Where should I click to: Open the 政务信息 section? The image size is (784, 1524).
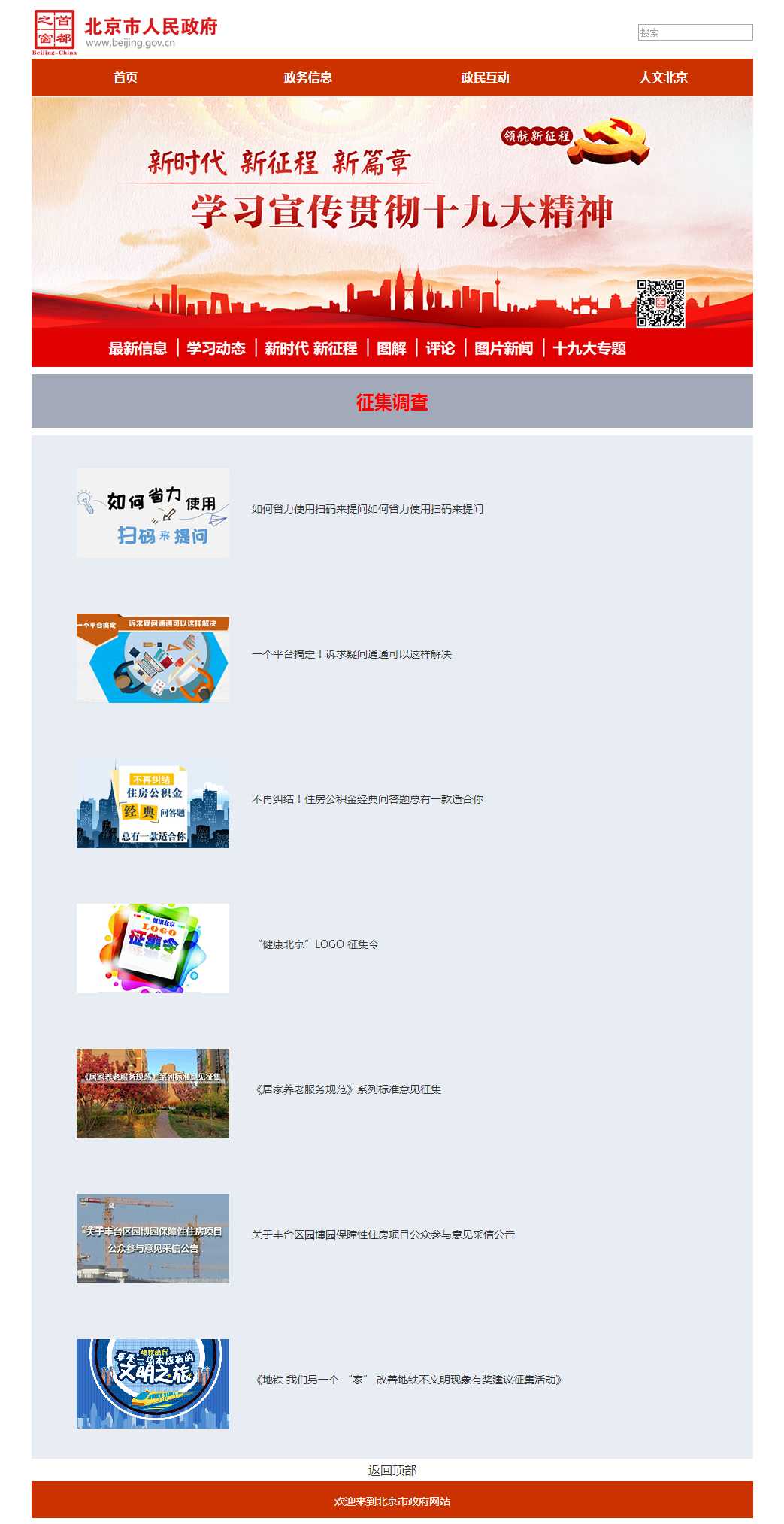pyautogui.click(x=307, y=77)
